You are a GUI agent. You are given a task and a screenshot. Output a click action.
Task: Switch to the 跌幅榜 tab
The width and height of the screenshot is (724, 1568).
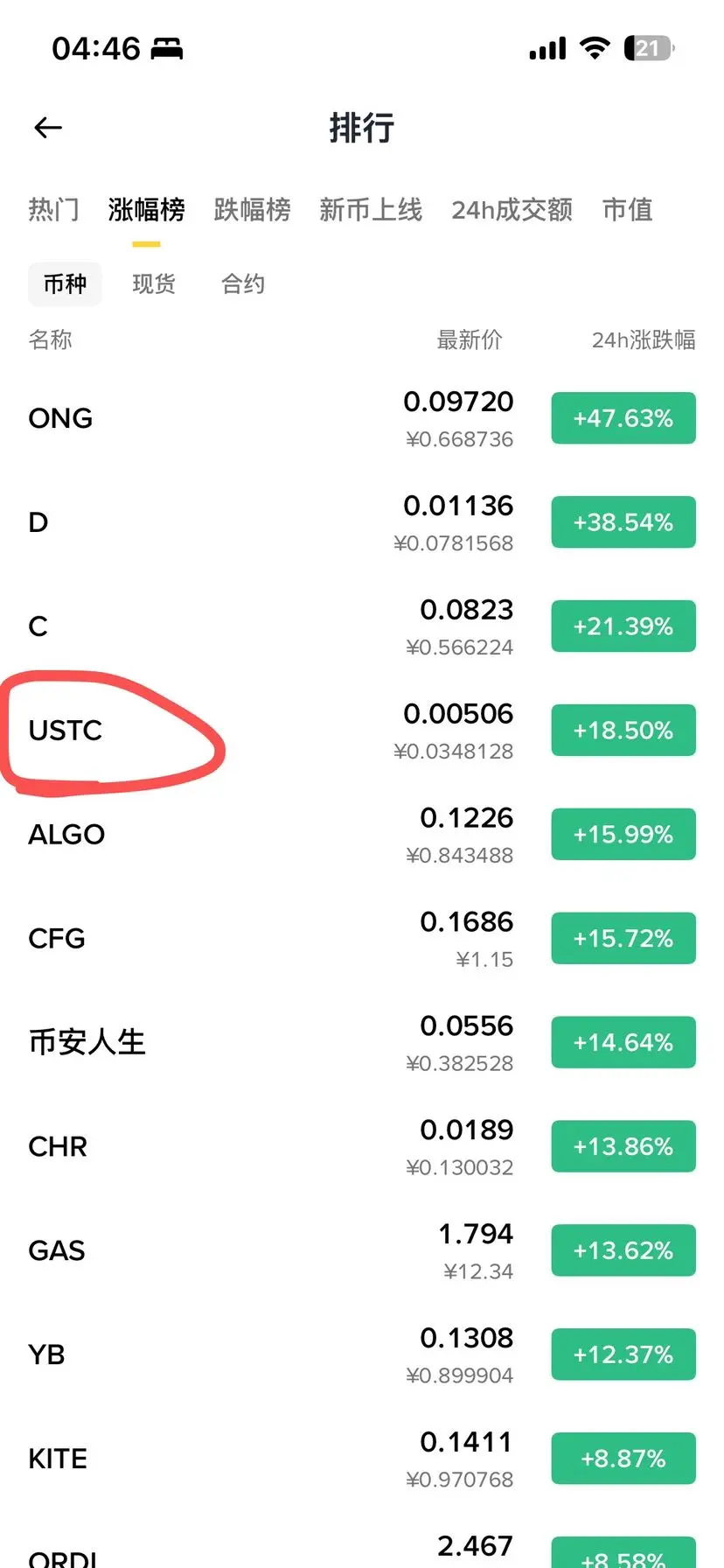(252, 210)
